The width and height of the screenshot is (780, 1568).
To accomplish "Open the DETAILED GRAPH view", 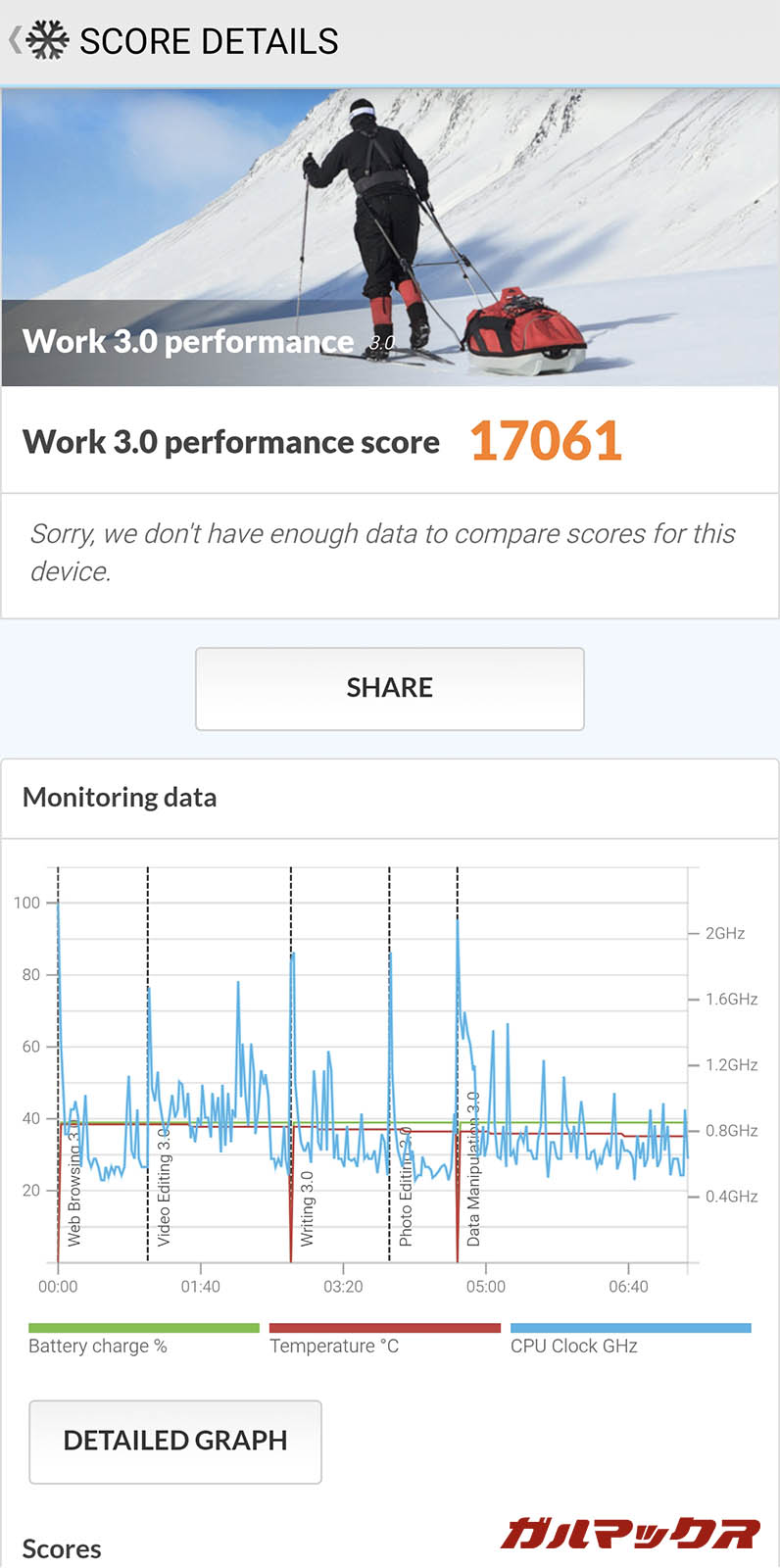I will (x=175, y=1441).
